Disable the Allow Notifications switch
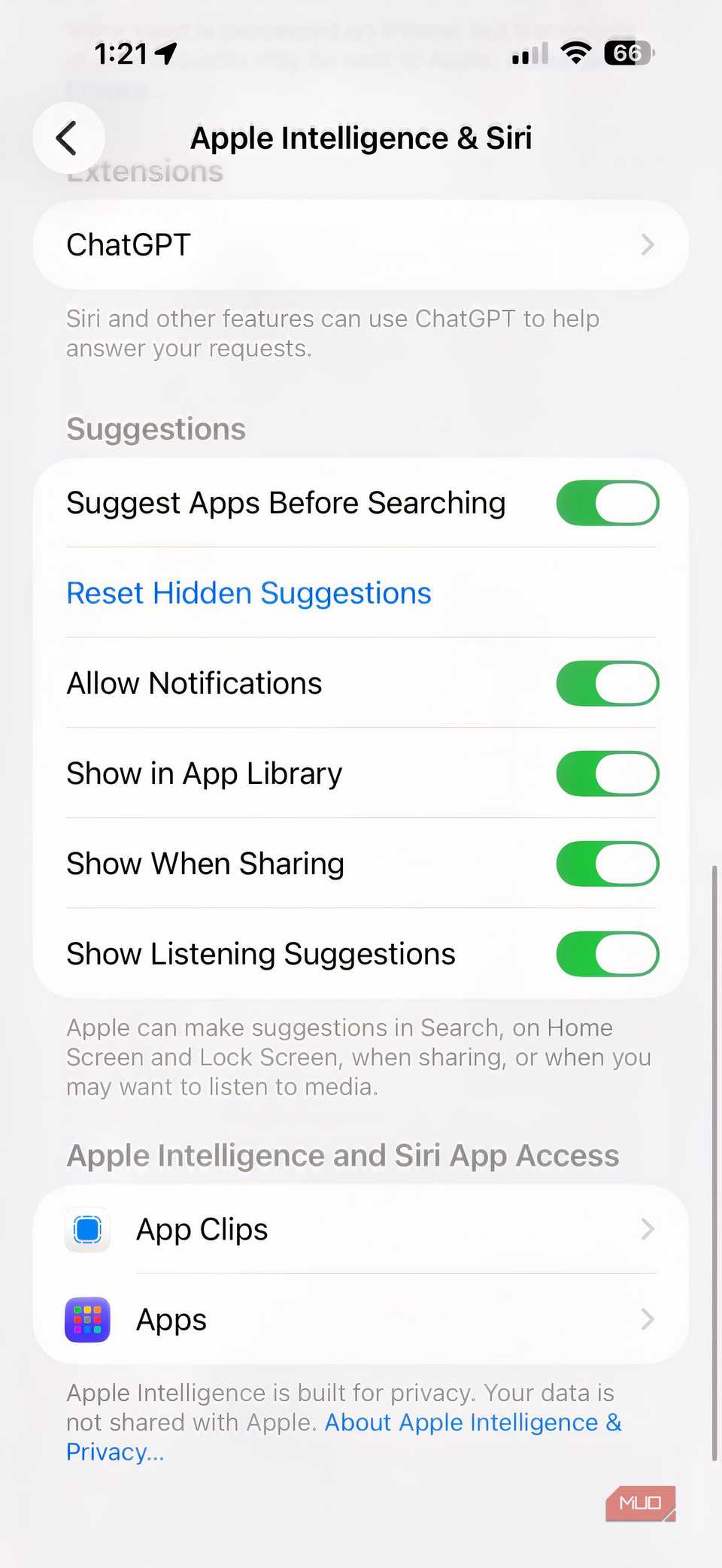The height and width of the screenshot is (1568, 722). pos(607,683)
